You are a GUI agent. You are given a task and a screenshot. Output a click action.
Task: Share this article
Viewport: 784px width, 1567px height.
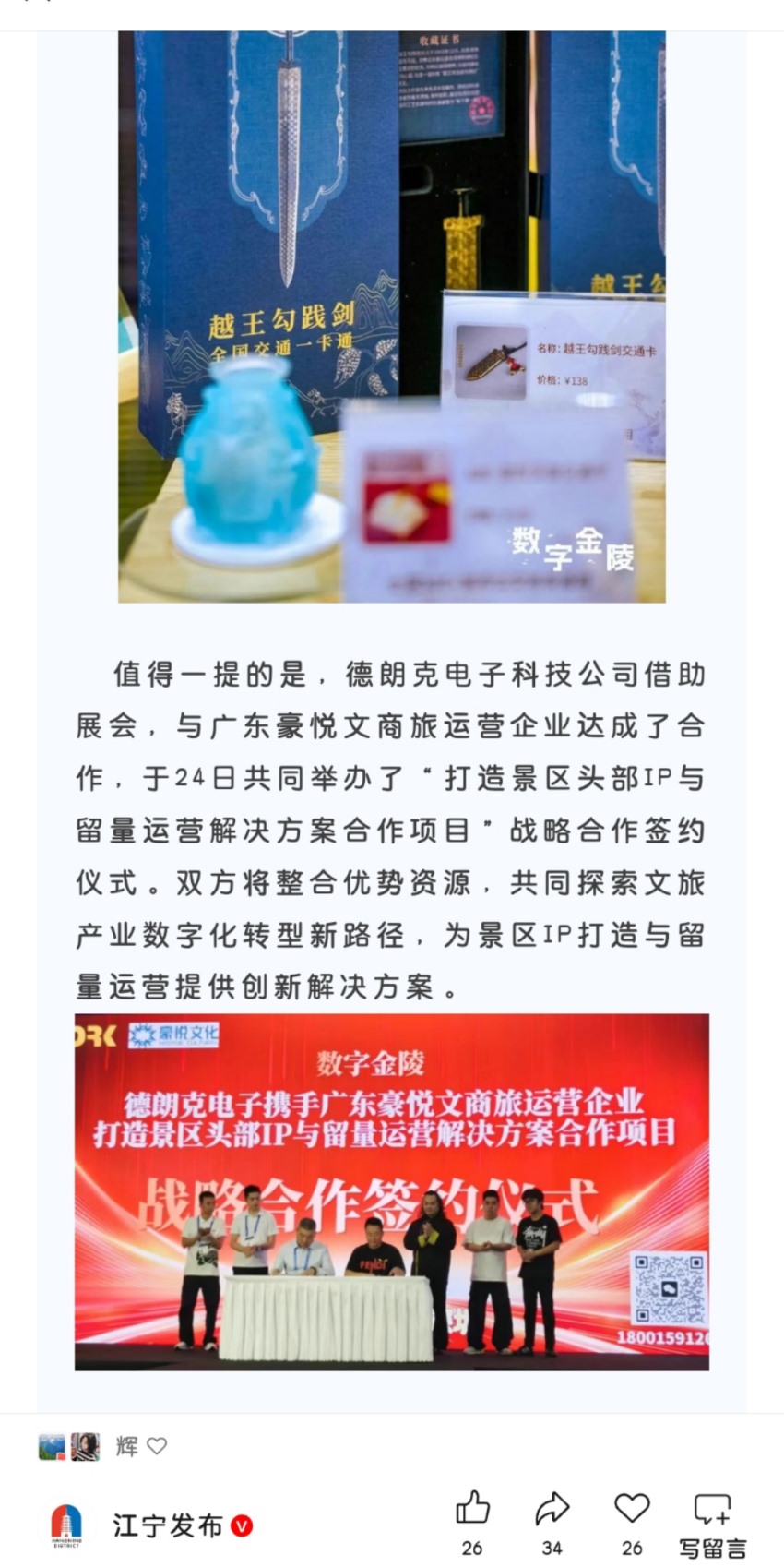pos(552,1509)
